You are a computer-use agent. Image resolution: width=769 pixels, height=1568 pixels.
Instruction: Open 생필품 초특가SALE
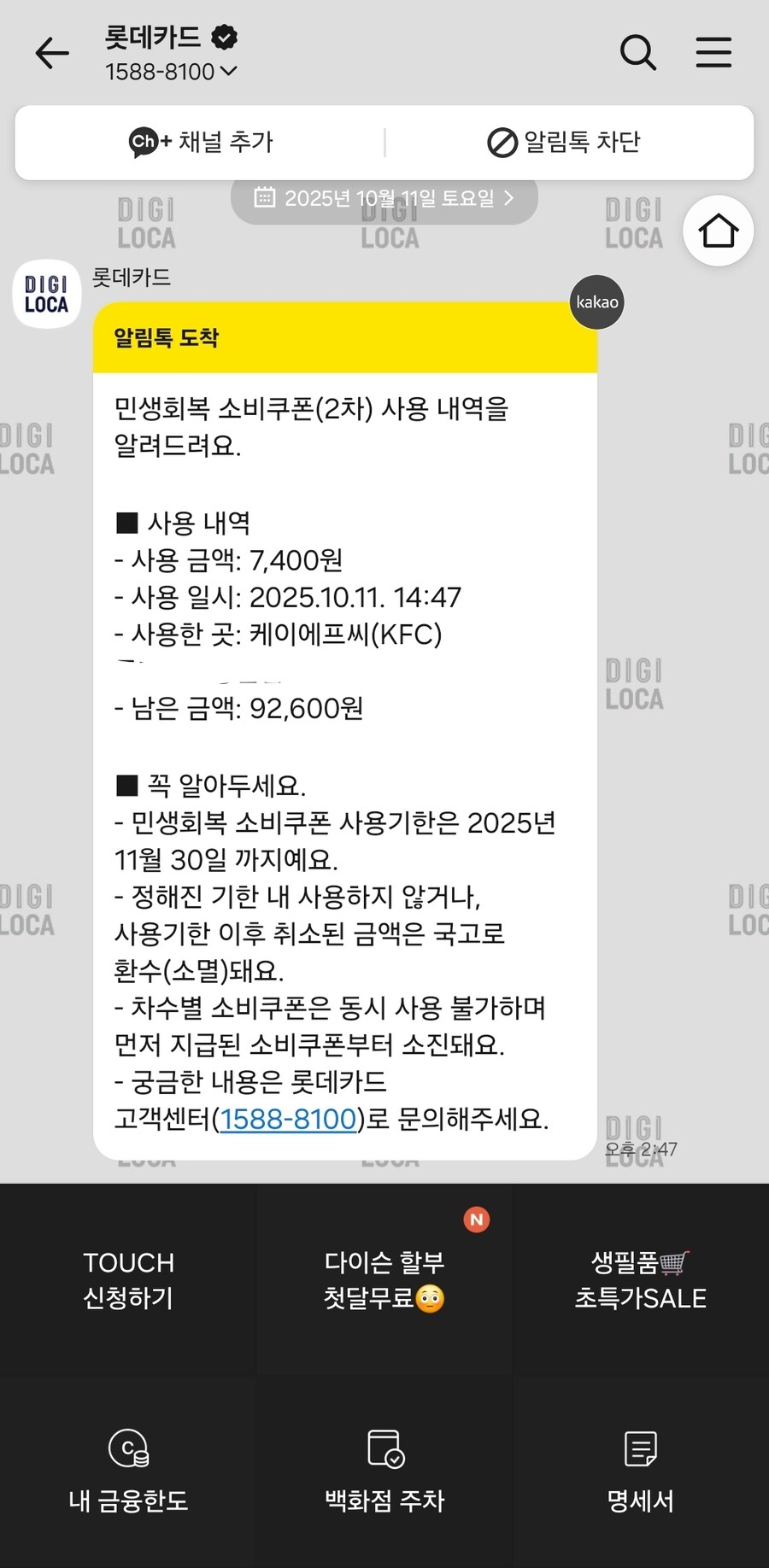tap(641, 1279)
